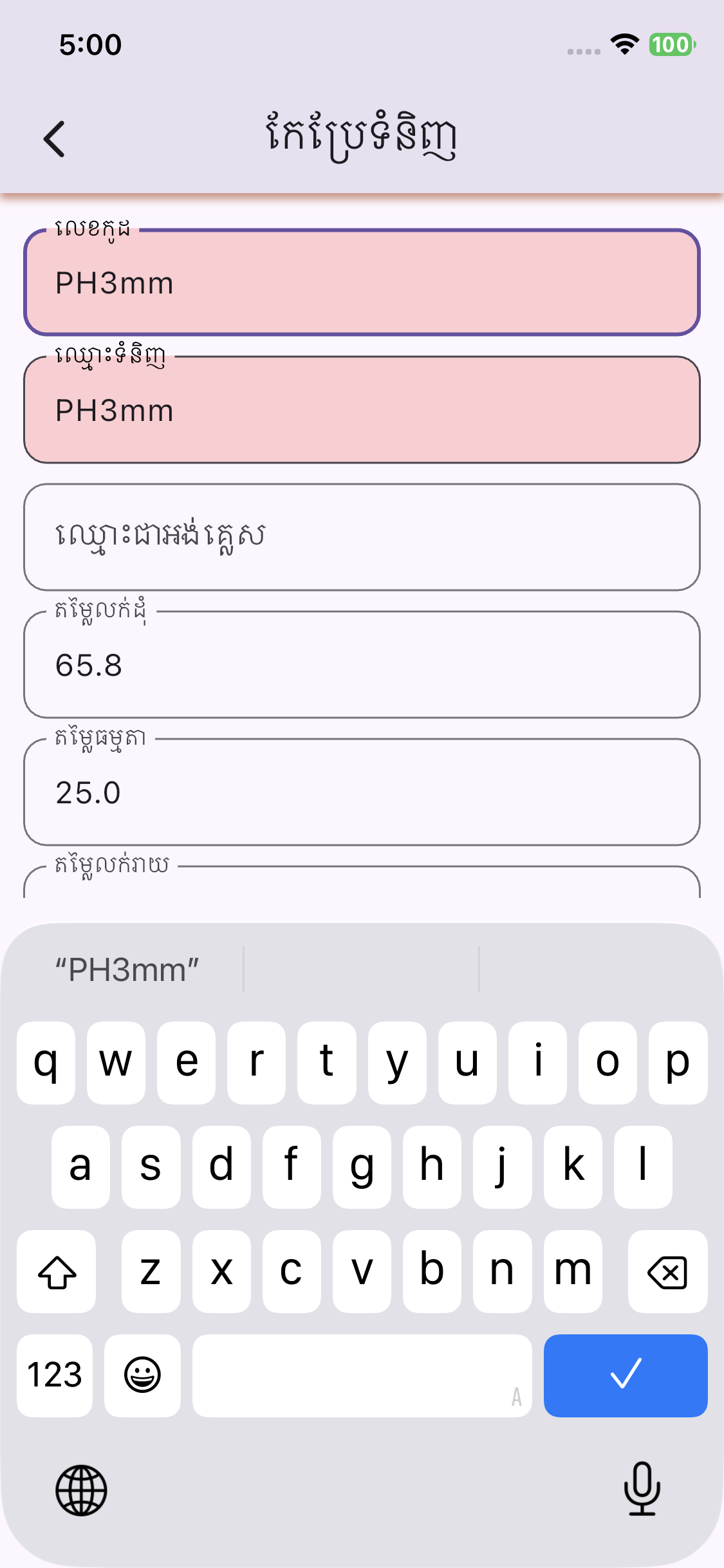
Task: Enter the English name field ឈ្មោះជាអង់គ្លេស
Action: coord(362,537)
